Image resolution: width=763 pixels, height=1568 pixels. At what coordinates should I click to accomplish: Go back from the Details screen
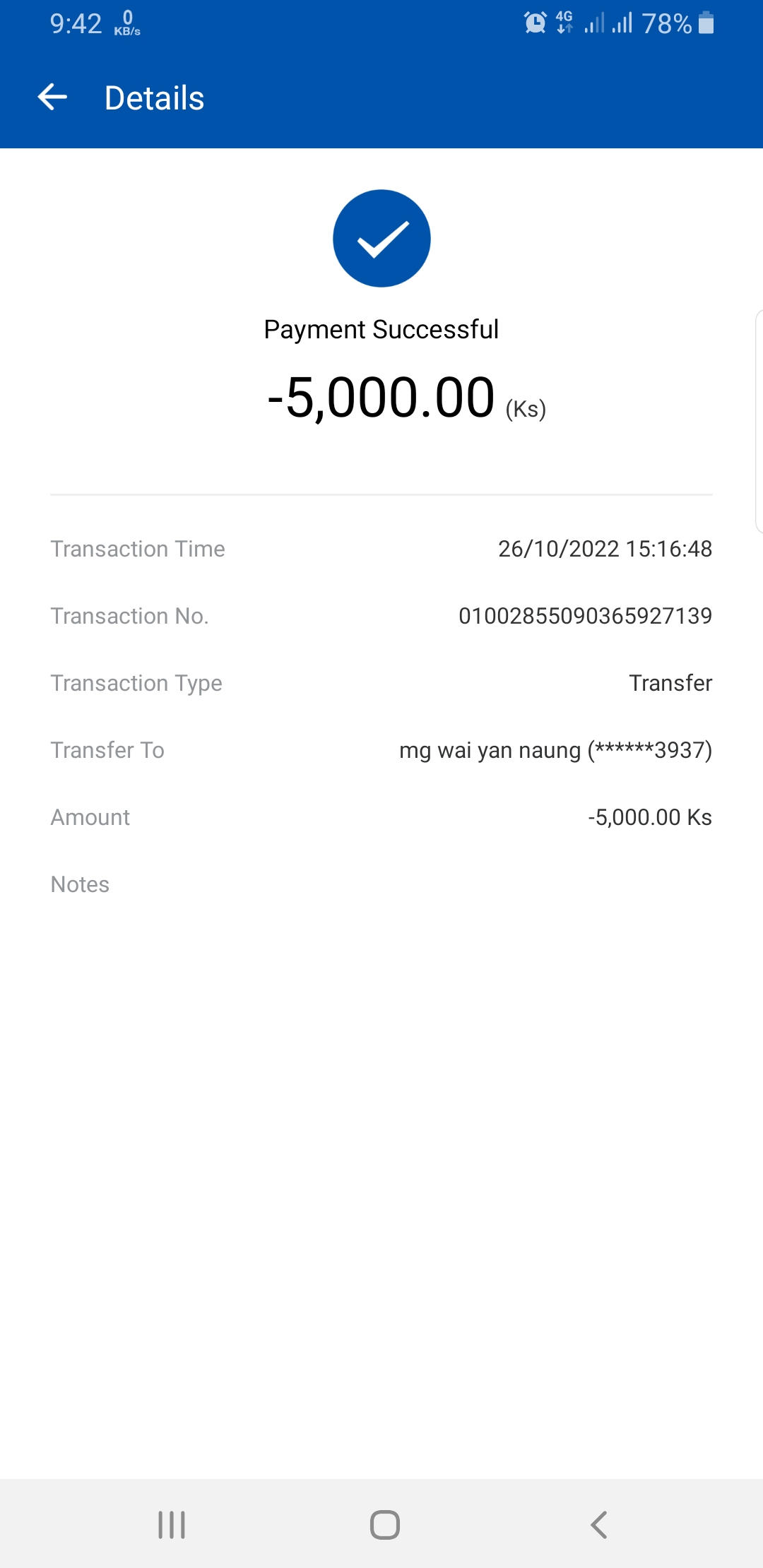[52, 97]
